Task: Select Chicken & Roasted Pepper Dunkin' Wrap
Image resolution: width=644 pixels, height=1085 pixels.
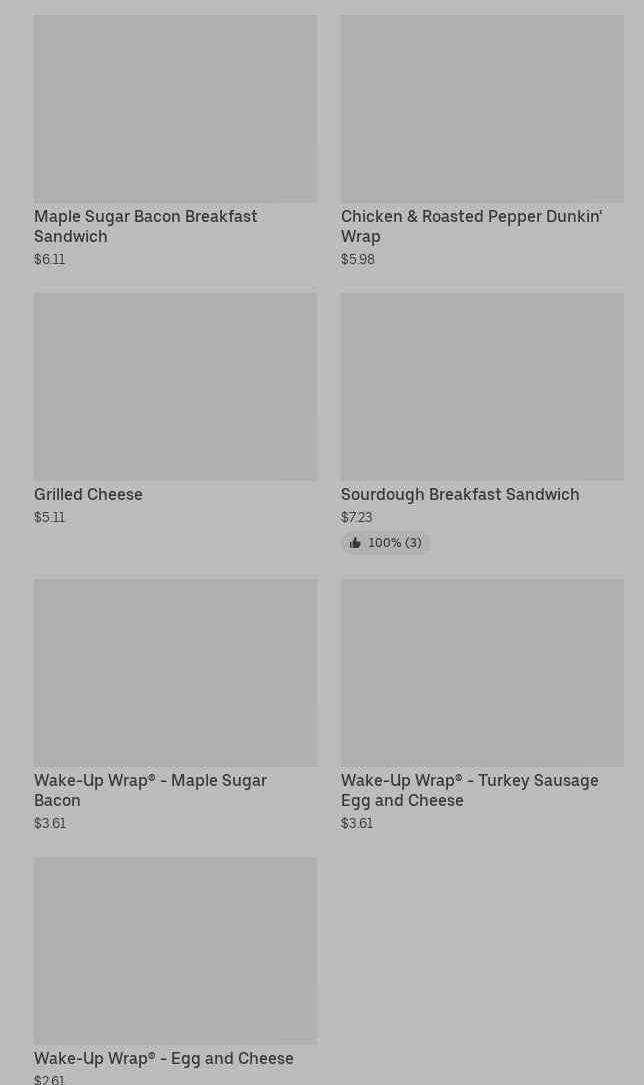Action: (482, 141)
